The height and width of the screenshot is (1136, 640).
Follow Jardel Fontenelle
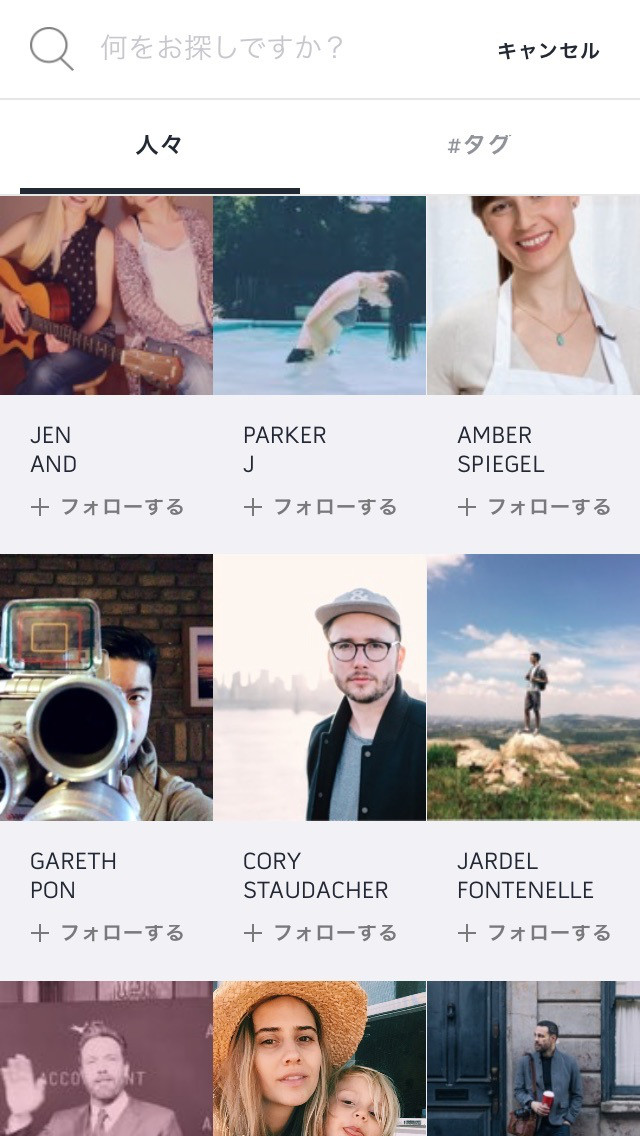click(x=534, y=933)
